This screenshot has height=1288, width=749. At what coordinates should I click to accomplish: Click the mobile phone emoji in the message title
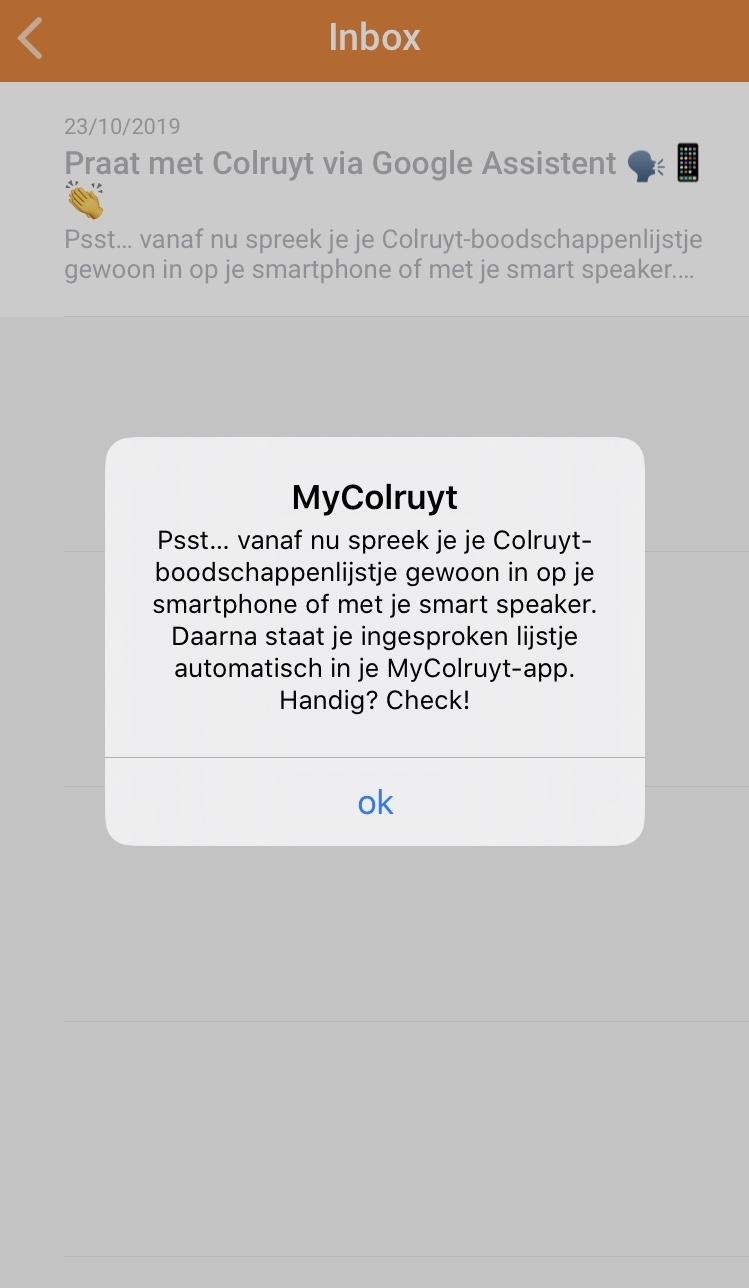point(690,161)
